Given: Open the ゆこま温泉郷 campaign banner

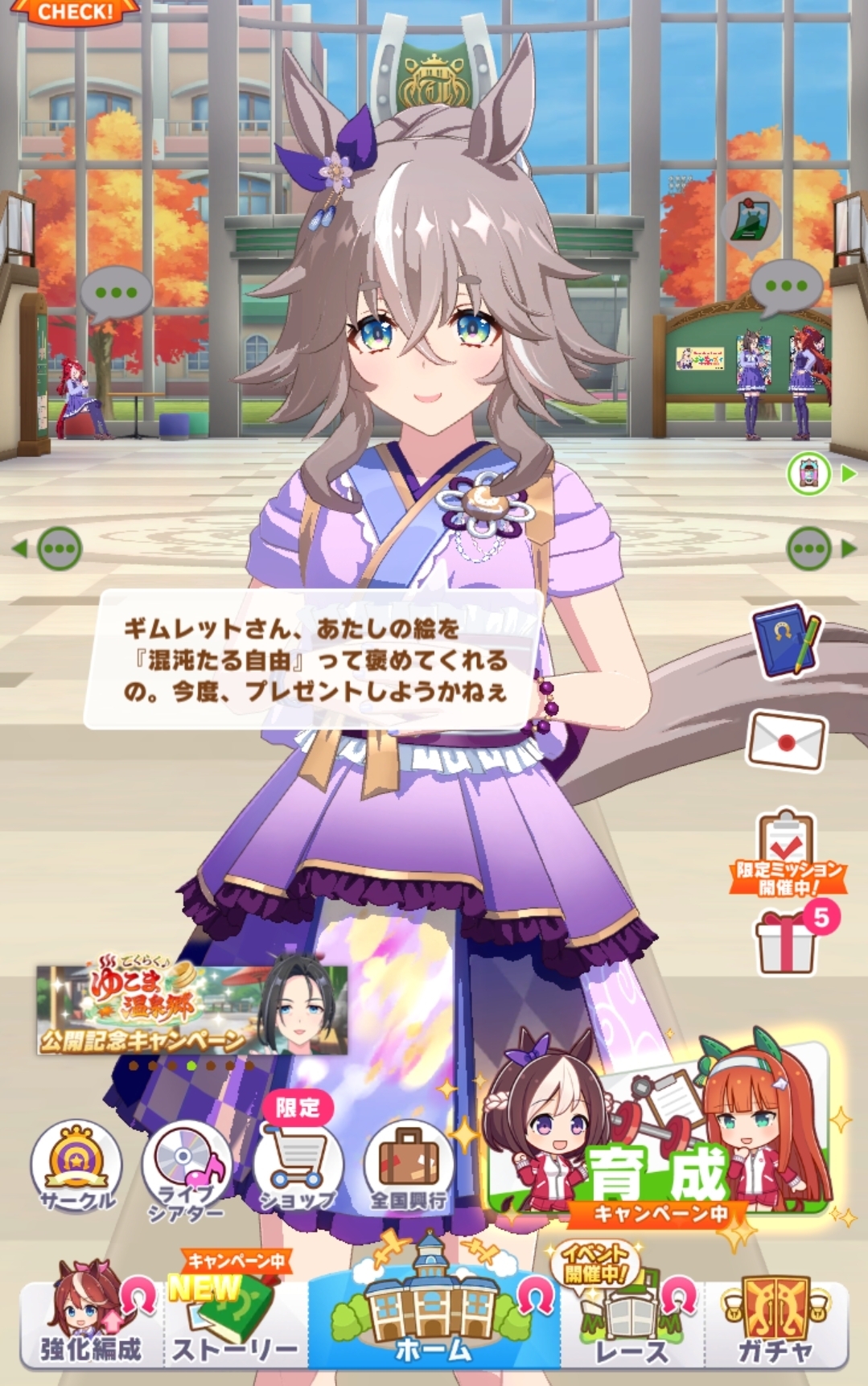Looking at the screenshot, I should pos(191,1010).
